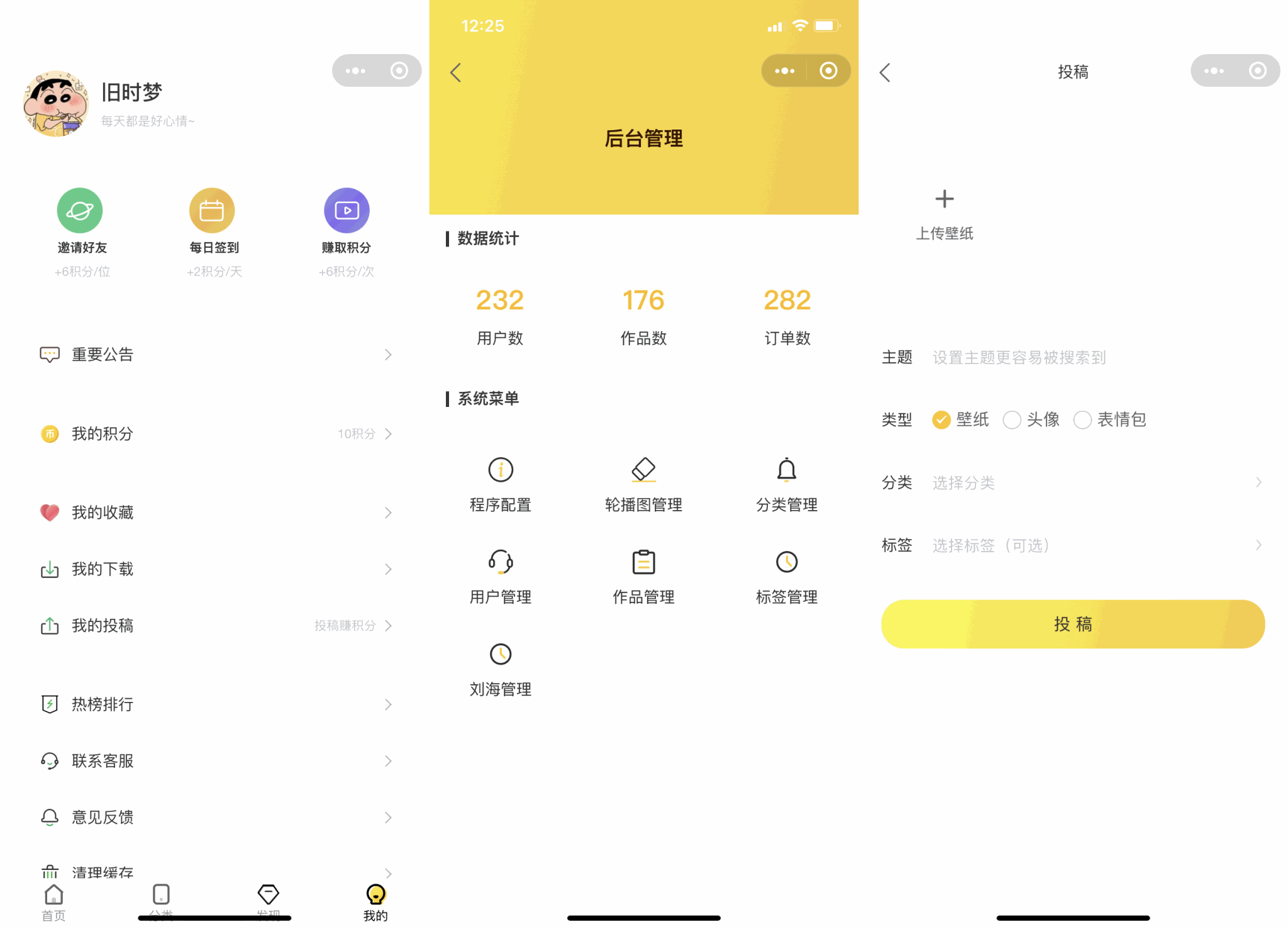Image resolution: width=1288 pixels, height=929 pixels.
Task: Contact support via 联系客服
Action: [x=214, y=761]
